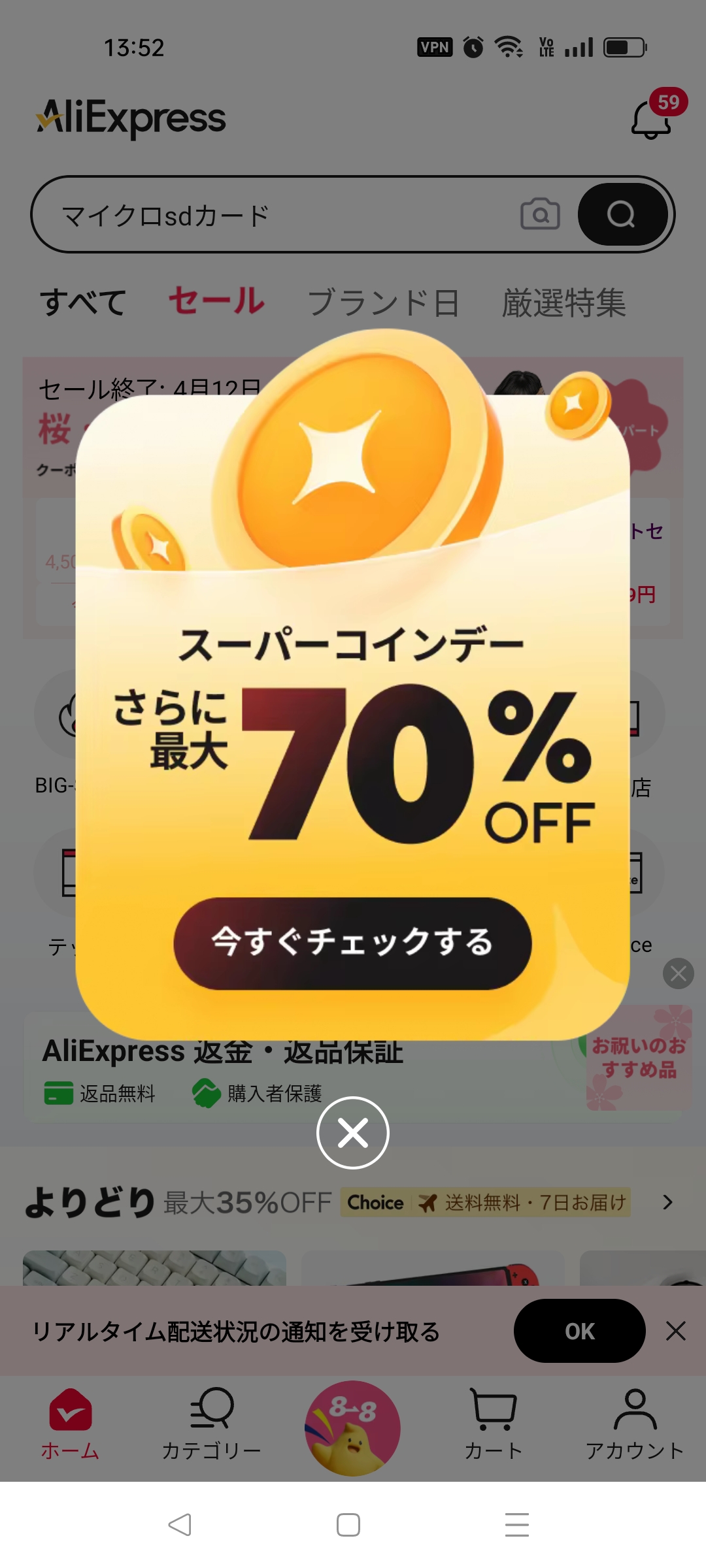Select the セール tab

pos(217,301)
